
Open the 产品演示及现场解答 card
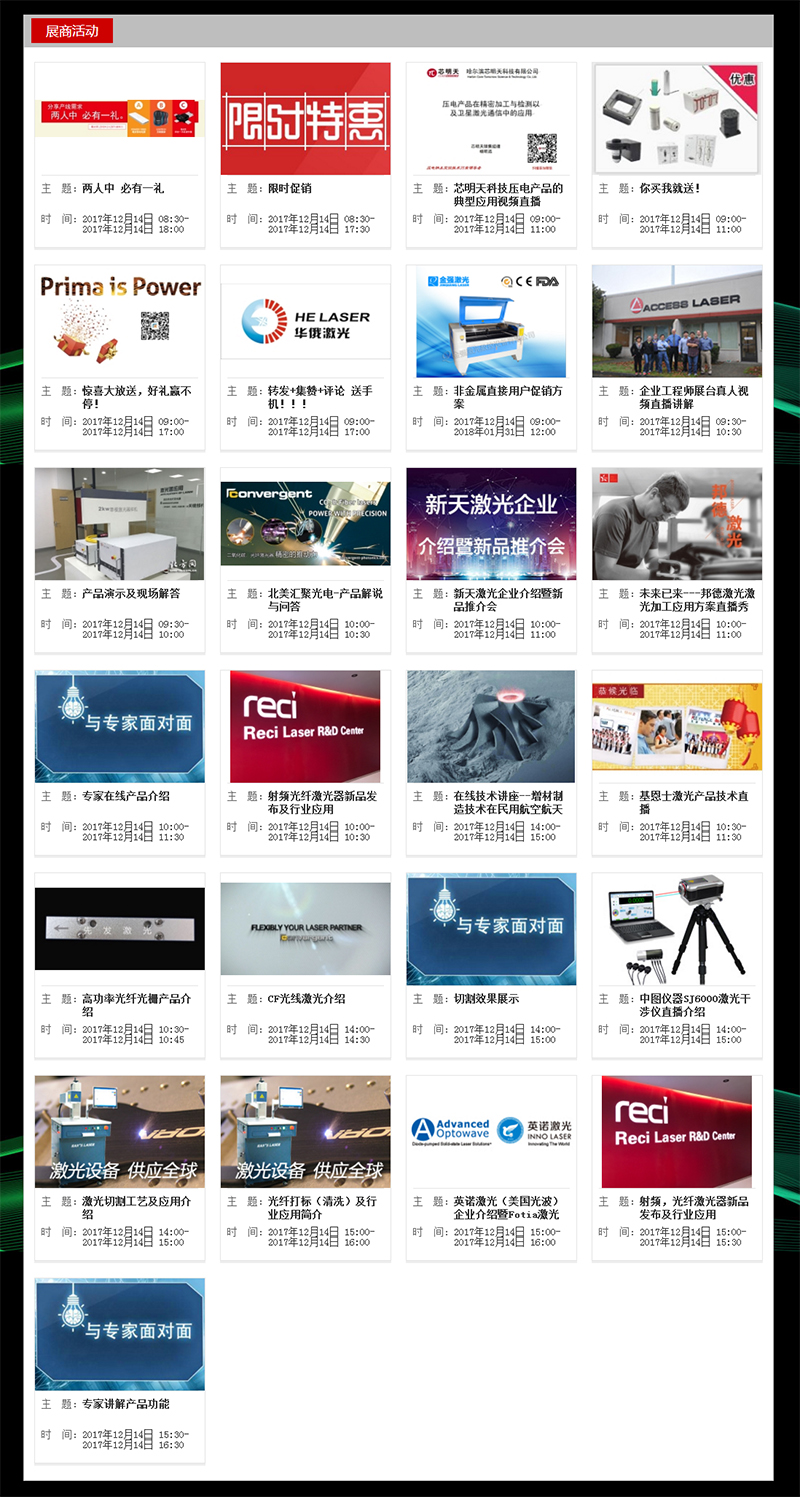coord(119,523)
